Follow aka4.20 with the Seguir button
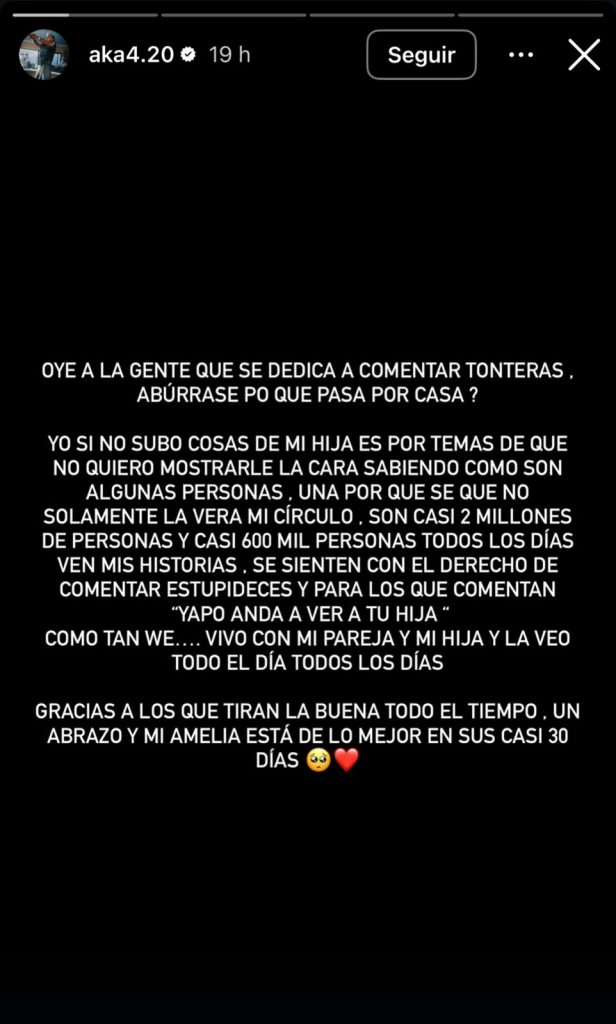This screenshot has width=616, height=1024. (421, 55)
